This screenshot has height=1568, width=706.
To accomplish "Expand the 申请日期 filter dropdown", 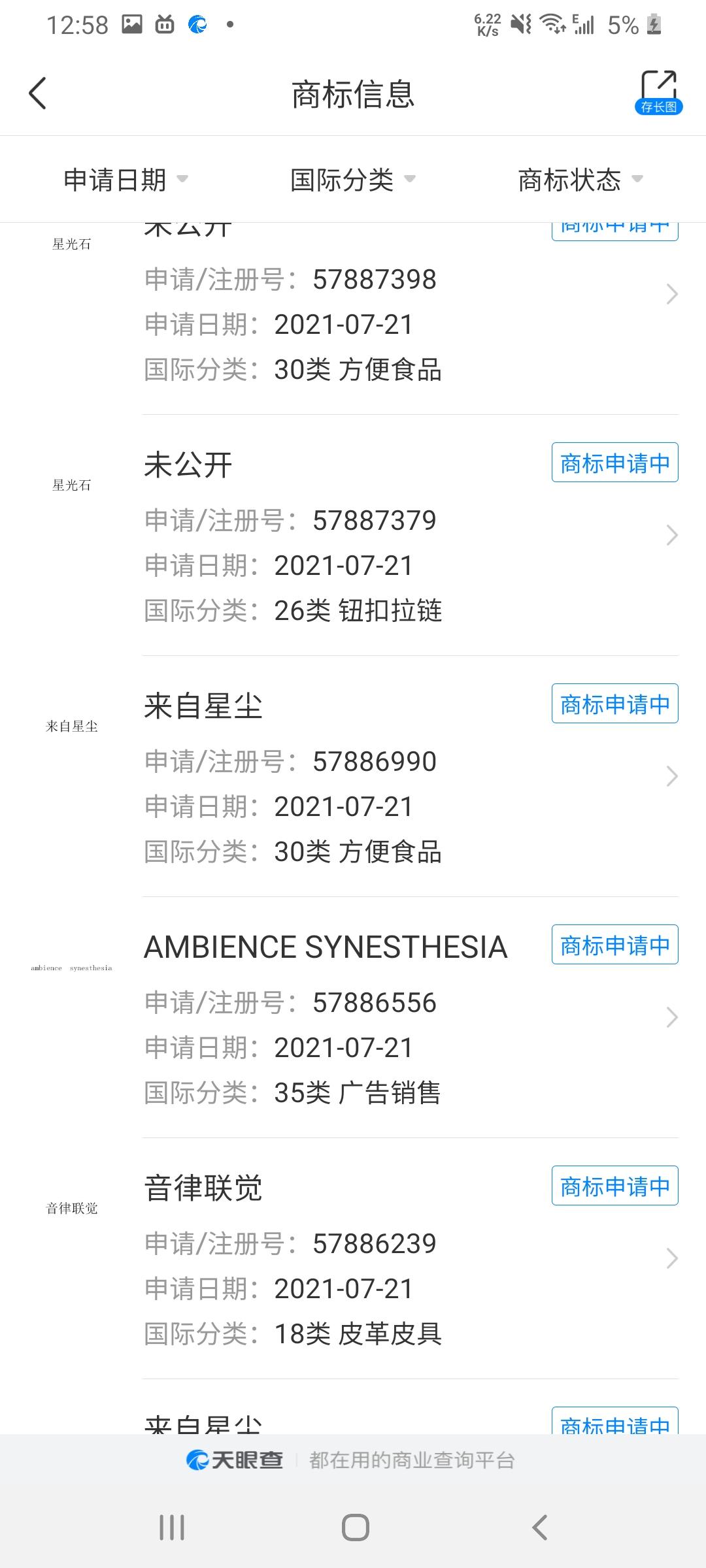I will coord(126,180).
